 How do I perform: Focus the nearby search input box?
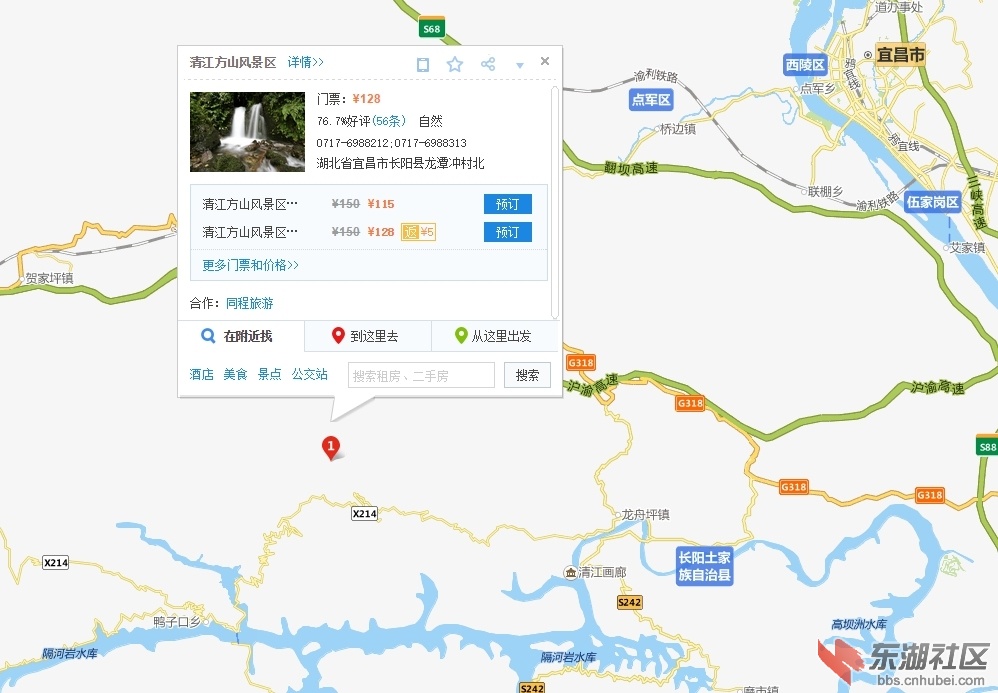coord(421,375)
